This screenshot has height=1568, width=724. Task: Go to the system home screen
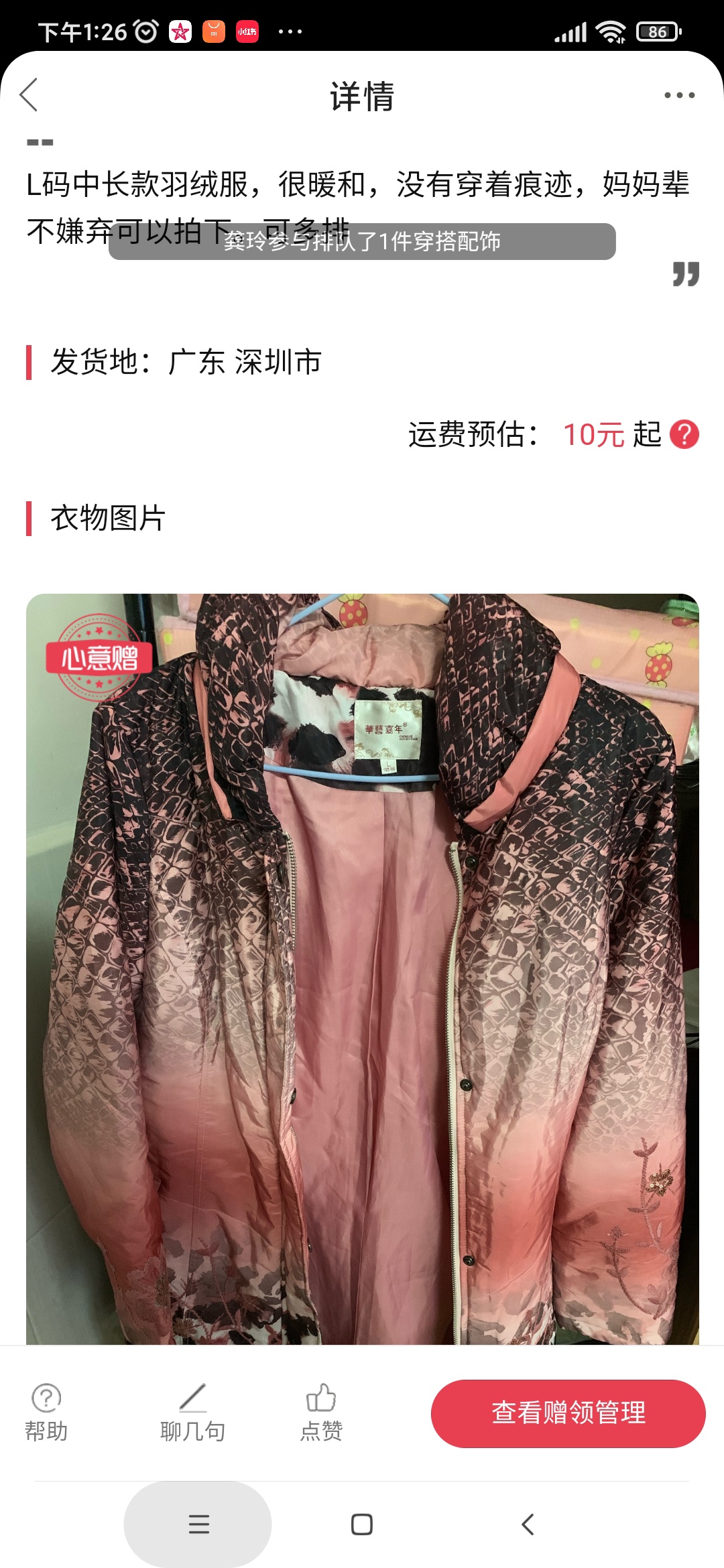point(362,1524)
